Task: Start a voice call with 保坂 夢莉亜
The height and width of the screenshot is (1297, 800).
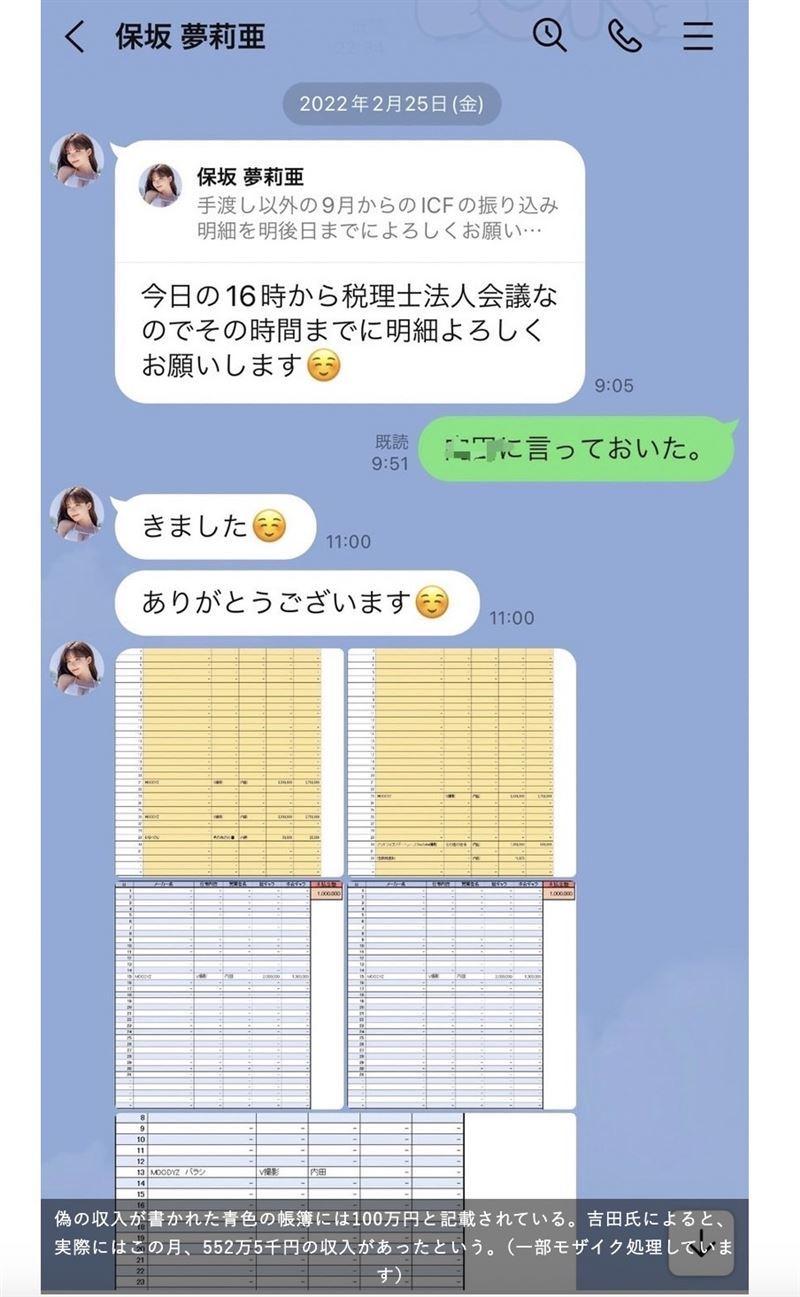Action: click(x=624, y=36)
